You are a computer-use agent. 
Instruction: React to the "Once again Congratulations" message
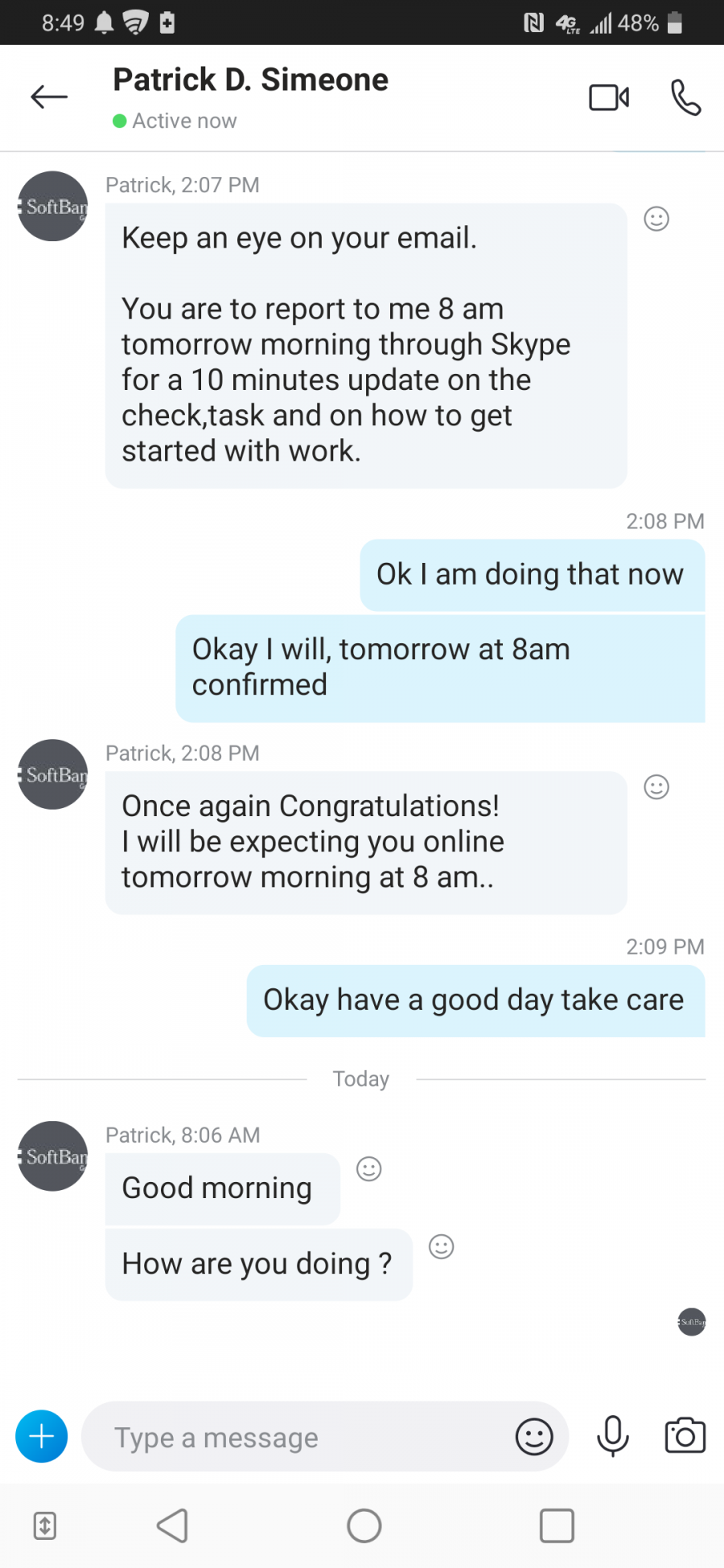(656, 786)
